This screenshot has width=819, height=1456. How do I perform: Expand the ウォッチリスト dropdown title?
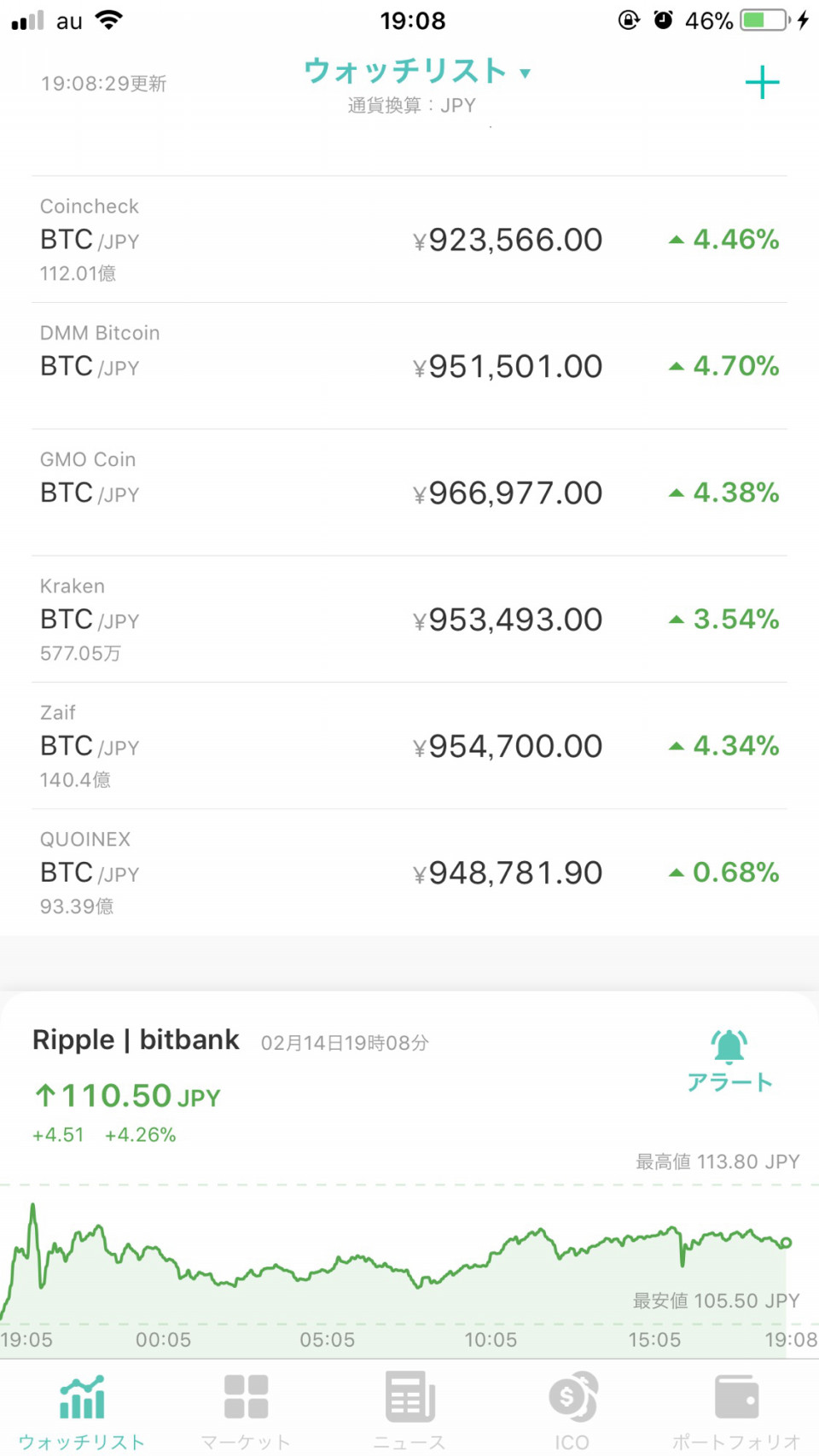point(418,71)
